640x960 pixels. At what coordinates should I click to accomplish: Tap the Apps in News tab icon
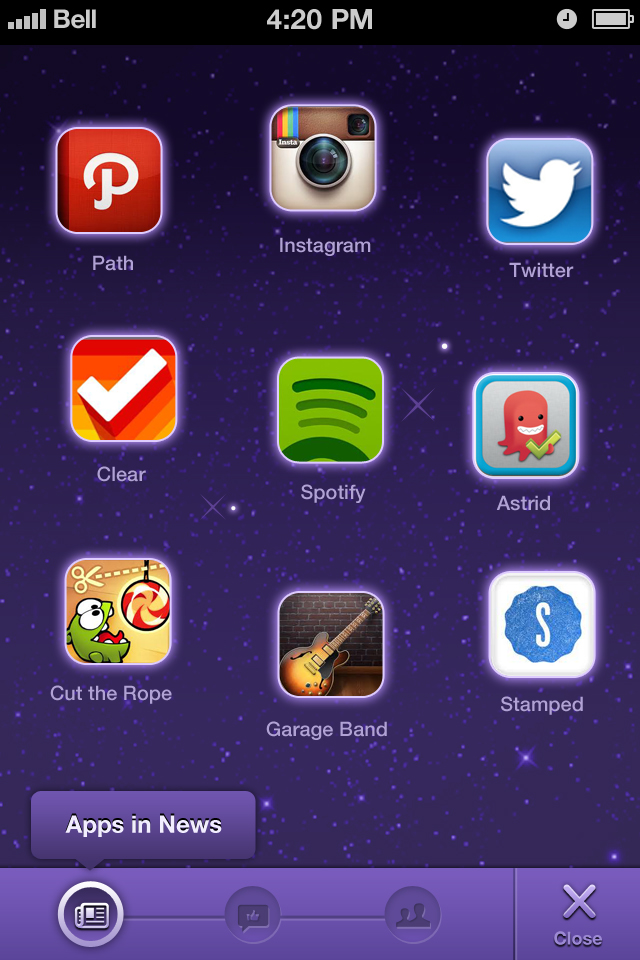click(x=91, y=914)
